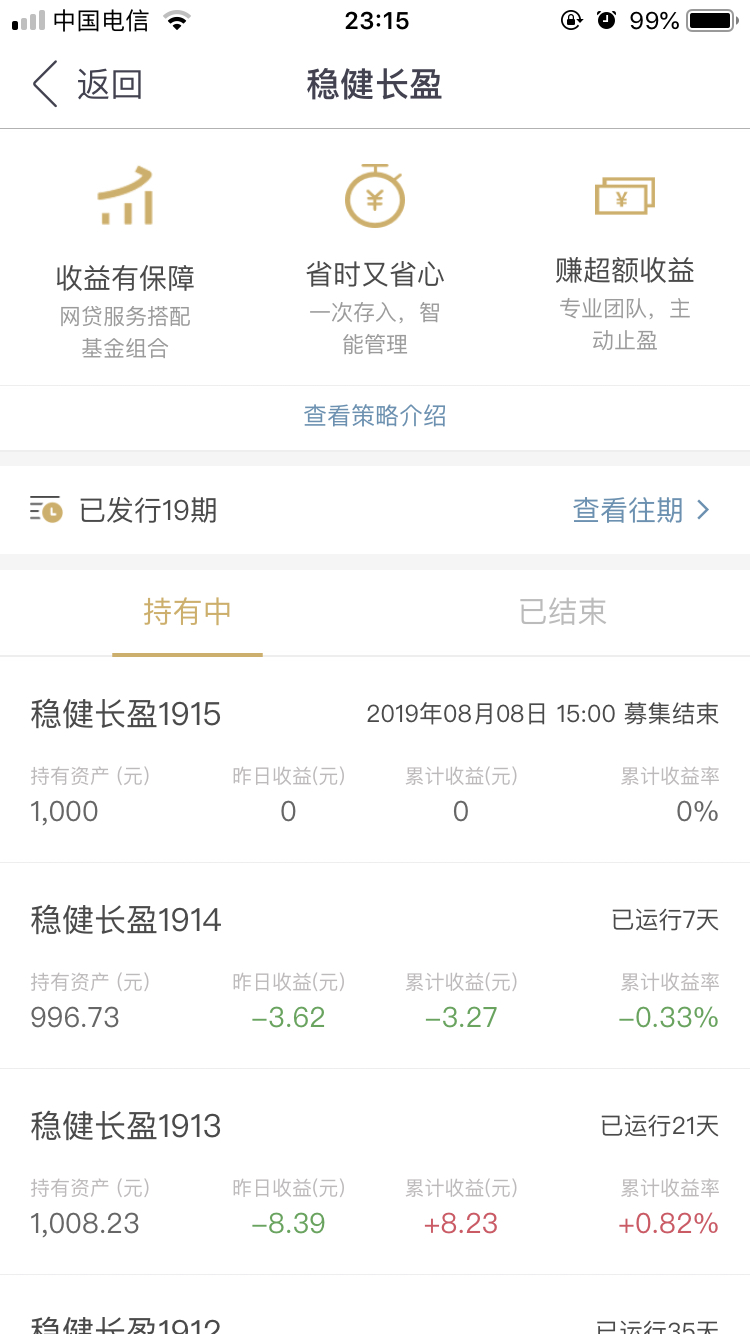
Task: Open the 稳健长盈1915 holding details
Action: click(x=375, y=760)
